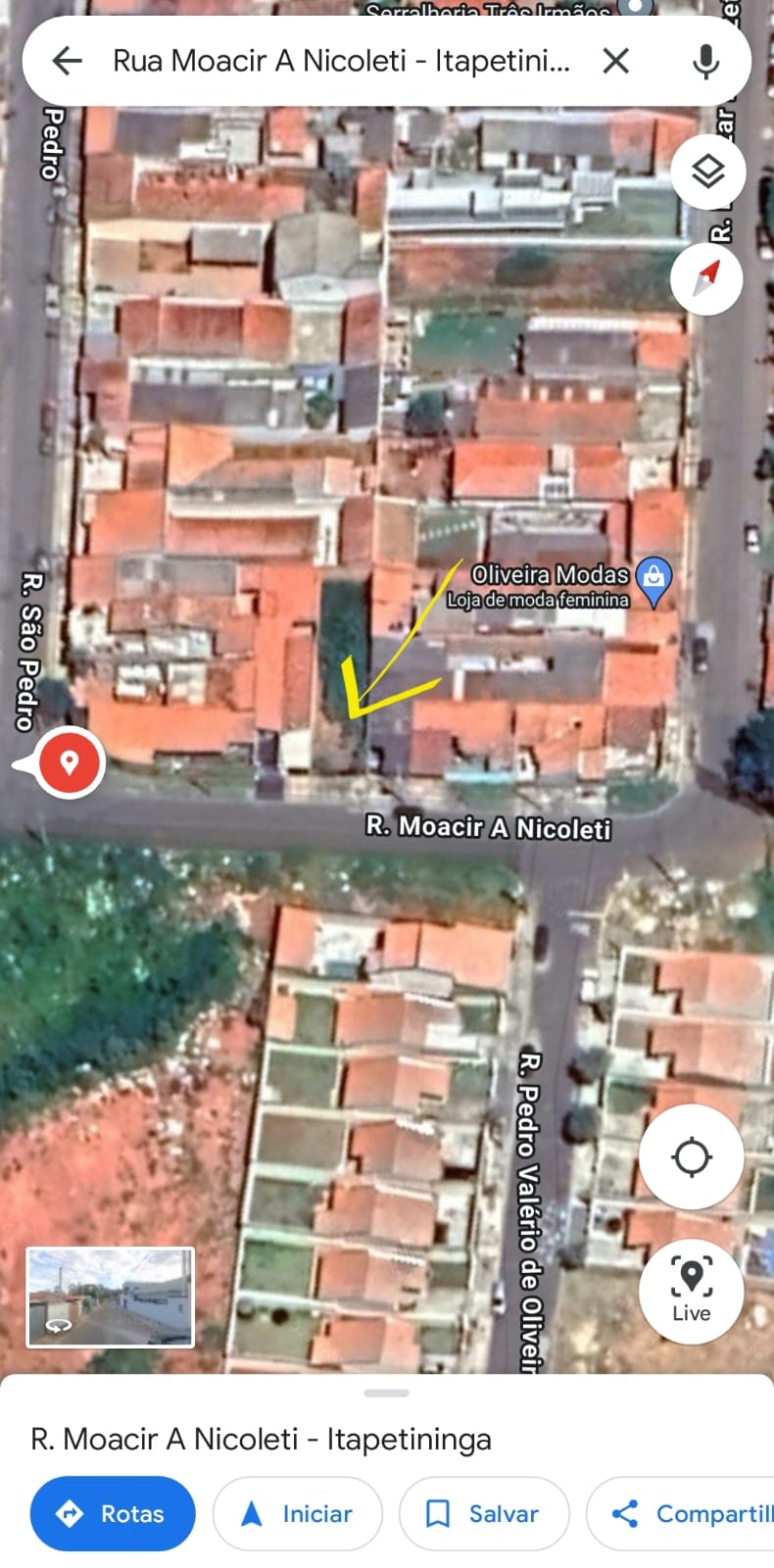
Task: Get directions with the Rotas button
Action: [113, 1513]
